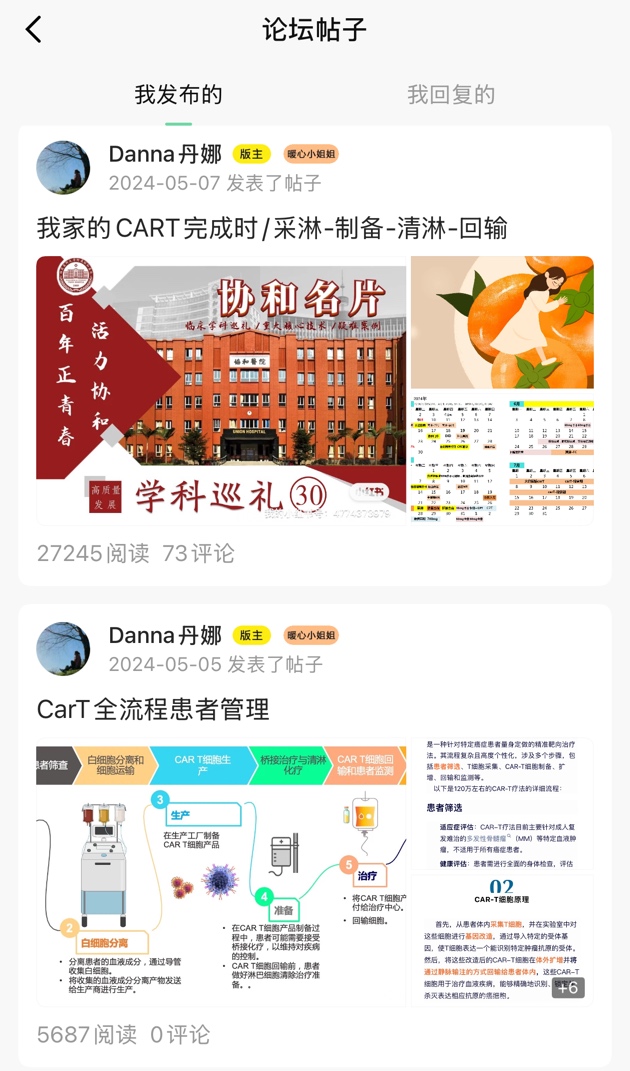The width and height of the screenshot is (630, 1071).
Task: Open the post 我家的CART完成时
Action: 272,227
